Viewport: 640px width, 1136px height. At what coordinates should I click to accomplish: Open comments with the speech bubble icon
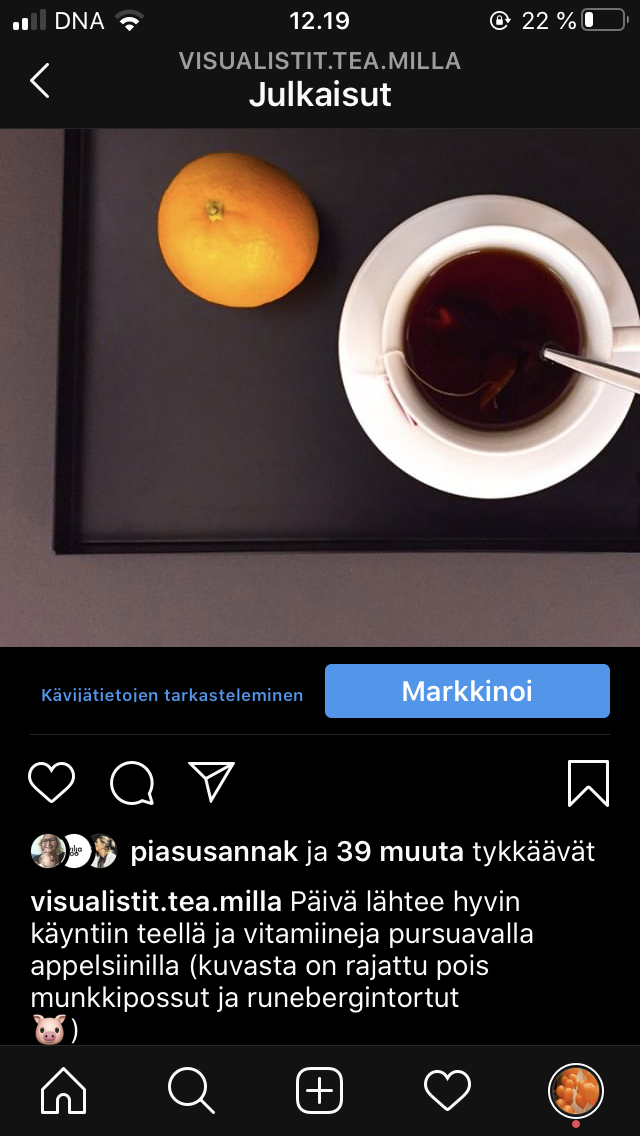pos(132,782)
